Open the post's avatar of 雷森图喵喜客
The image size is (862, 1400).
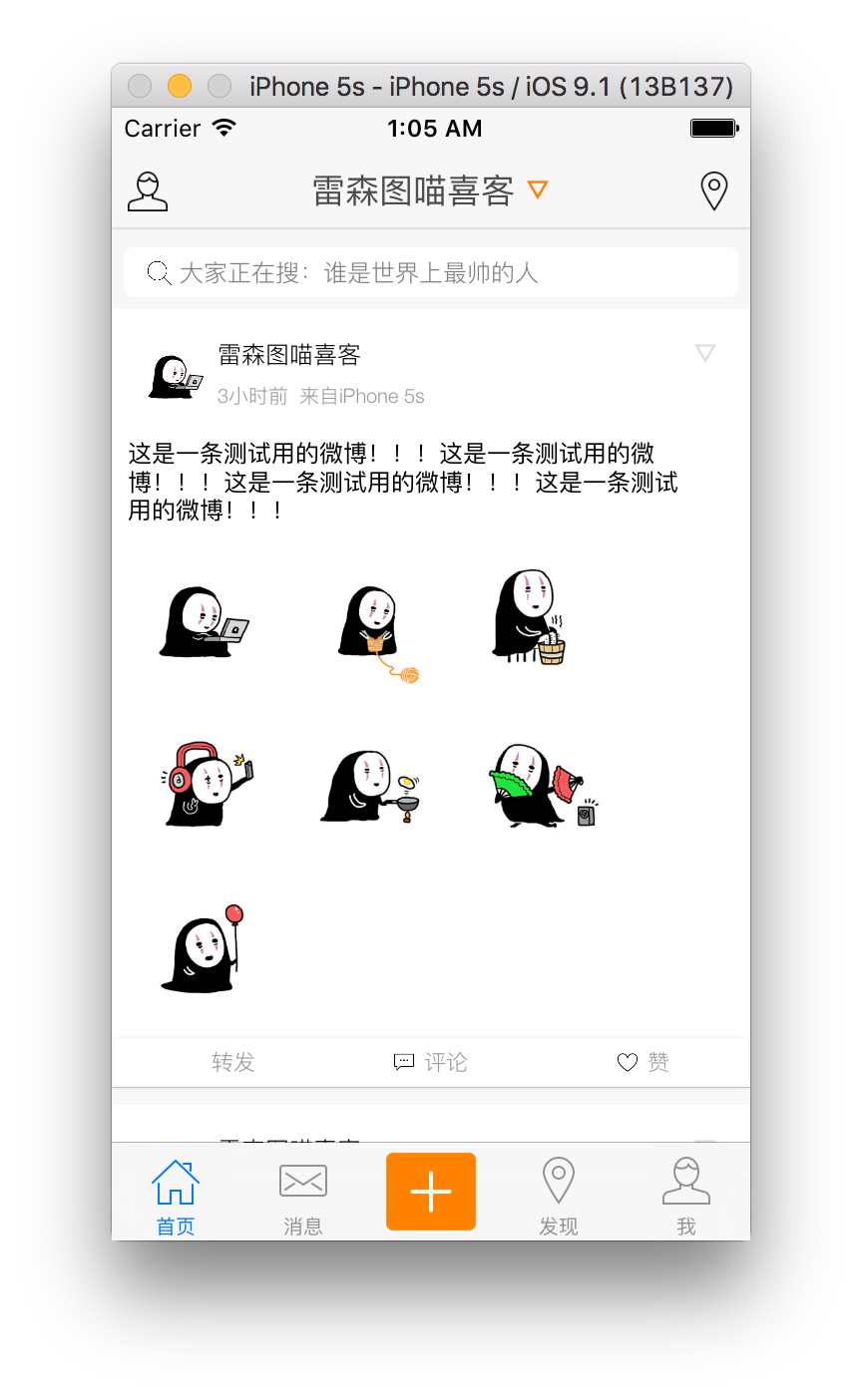click(177, 377)
